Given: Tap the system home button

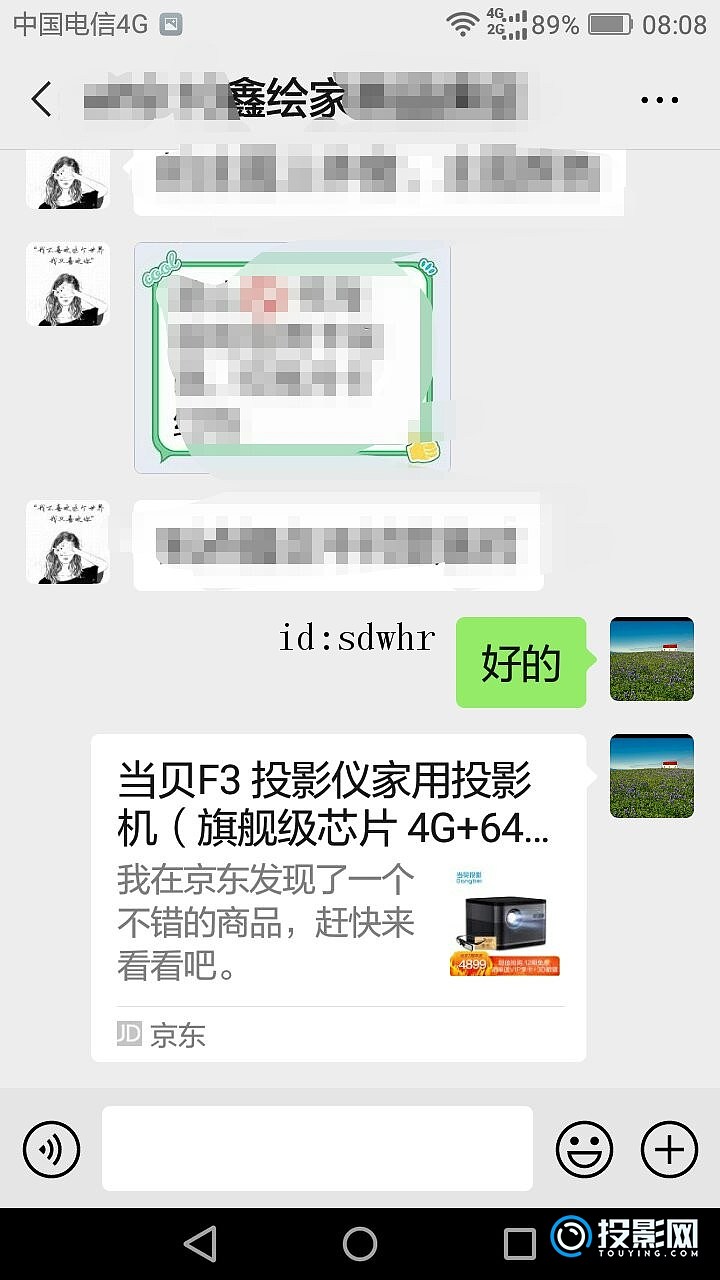Looking at the screenshot, I should (360, 1244).
